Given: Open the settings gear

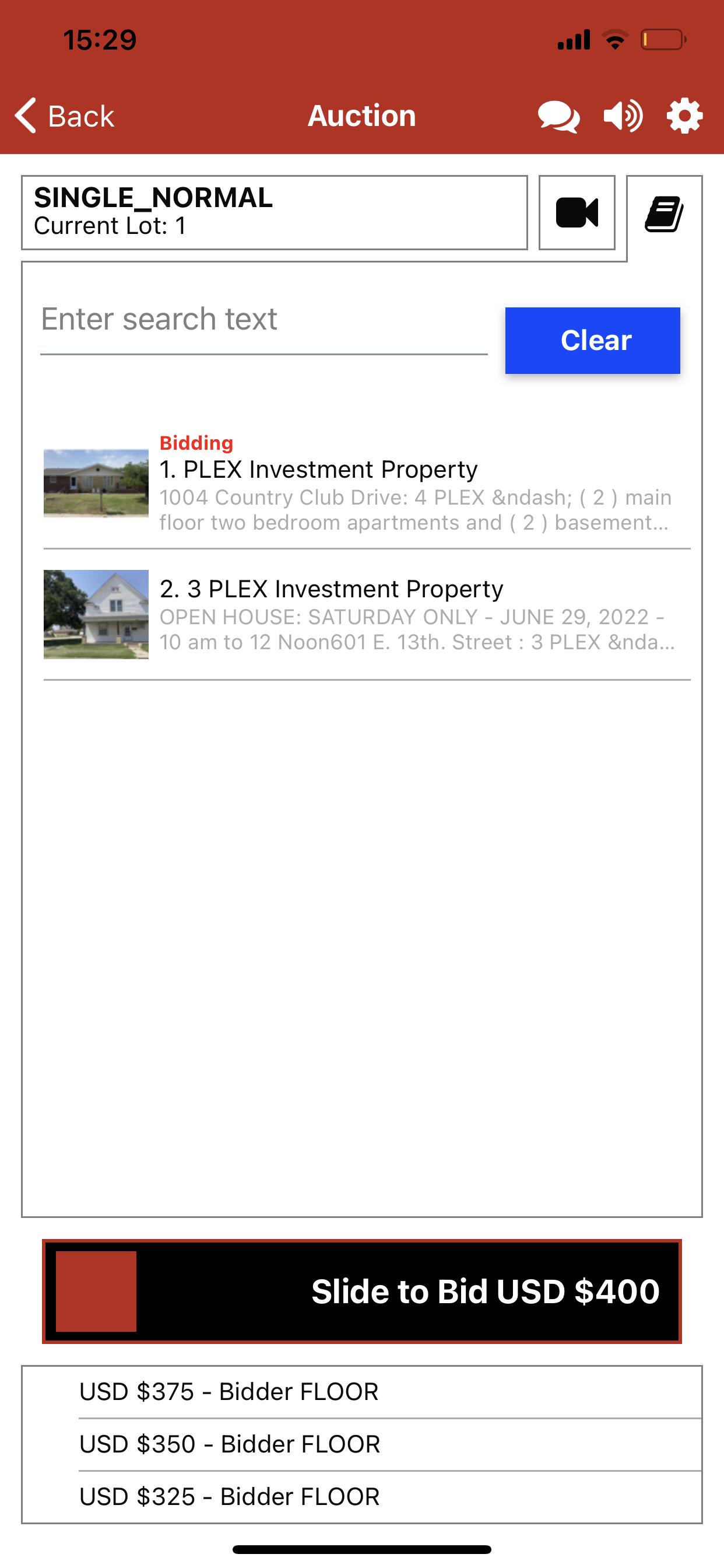Looking at the screenshot, I should [684, 116].
